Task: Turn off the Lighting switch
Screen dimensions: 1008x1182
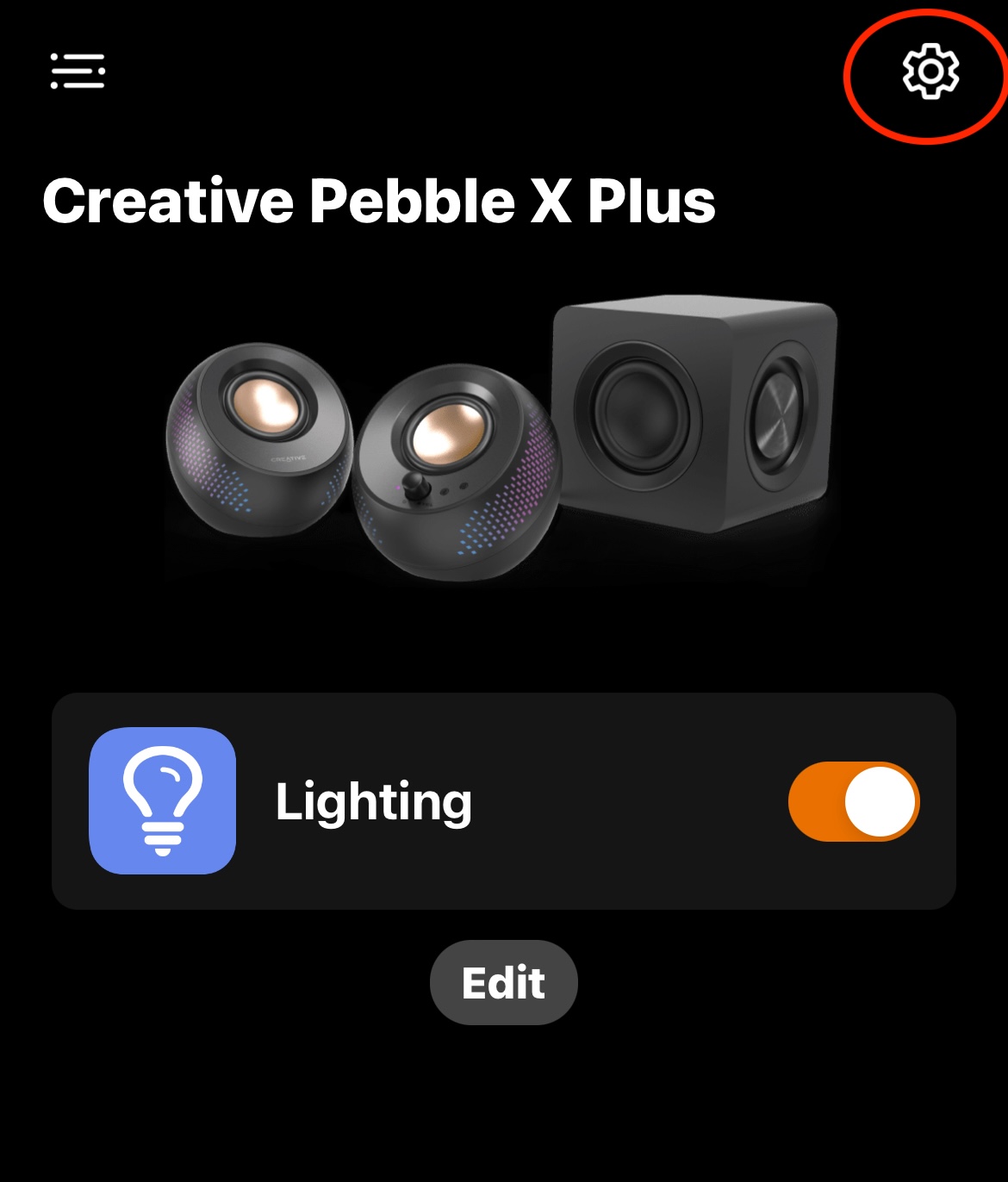Action: pyautogui.click(x=854, y=801)
